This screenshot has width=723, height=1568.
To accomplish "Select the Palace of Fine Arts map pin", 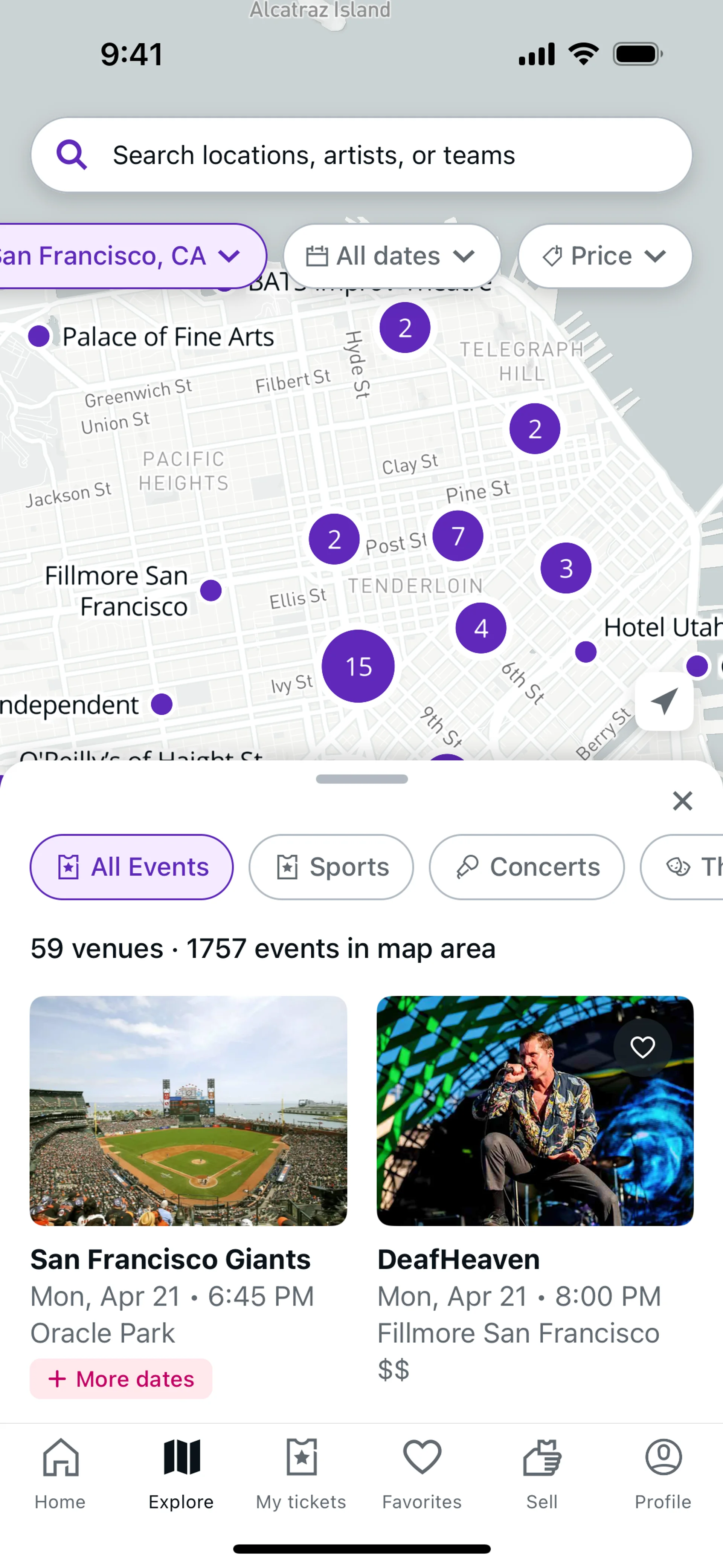I will click(40, 336).
